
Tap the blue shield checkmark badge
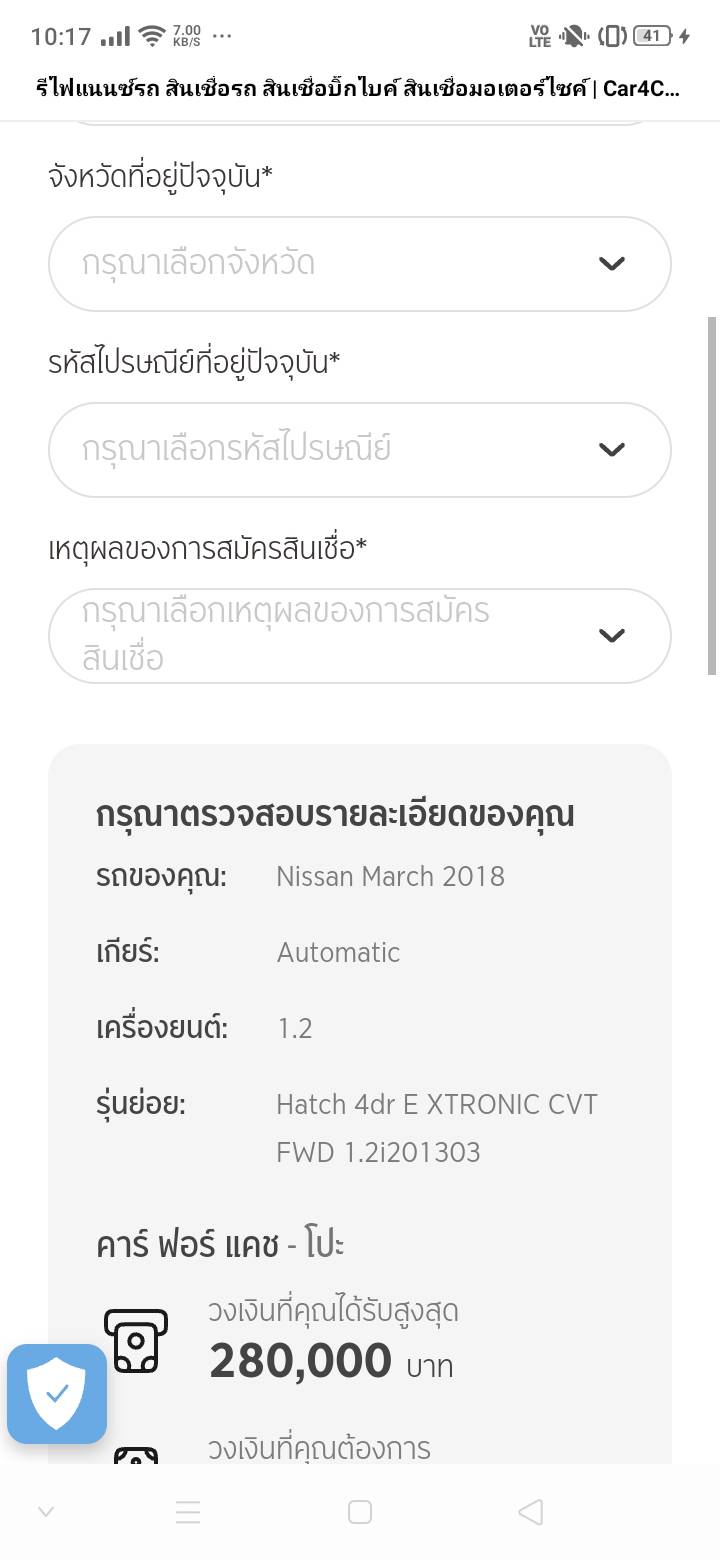[57, 1393]
